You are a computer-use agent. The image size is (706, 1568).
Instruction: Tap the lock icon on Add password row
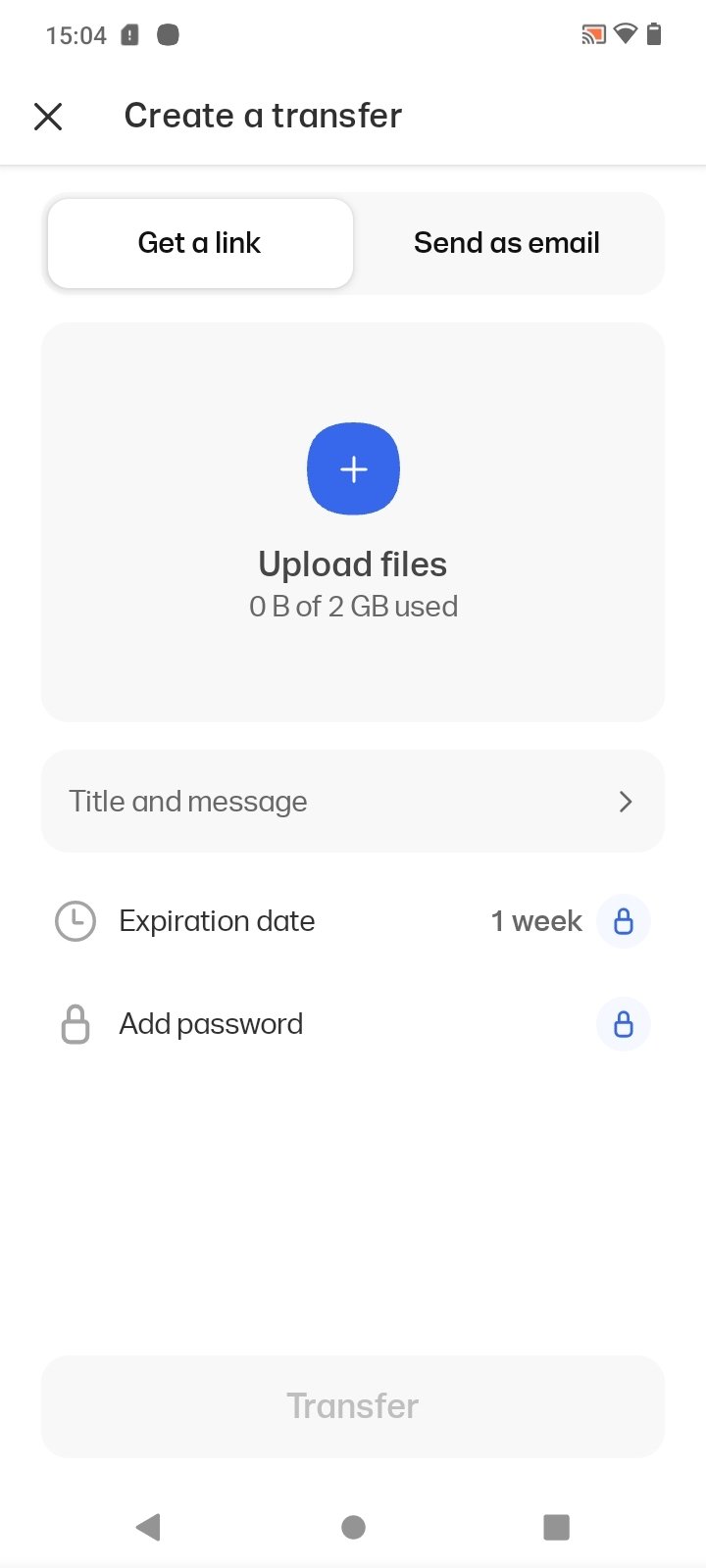click(624, 1024)
